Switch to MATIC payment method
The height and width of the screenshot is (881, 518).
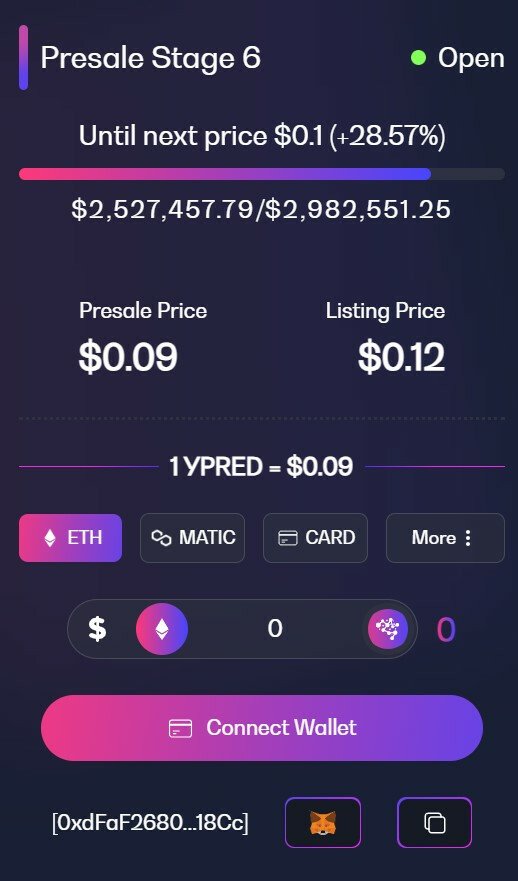coord(192,538)
